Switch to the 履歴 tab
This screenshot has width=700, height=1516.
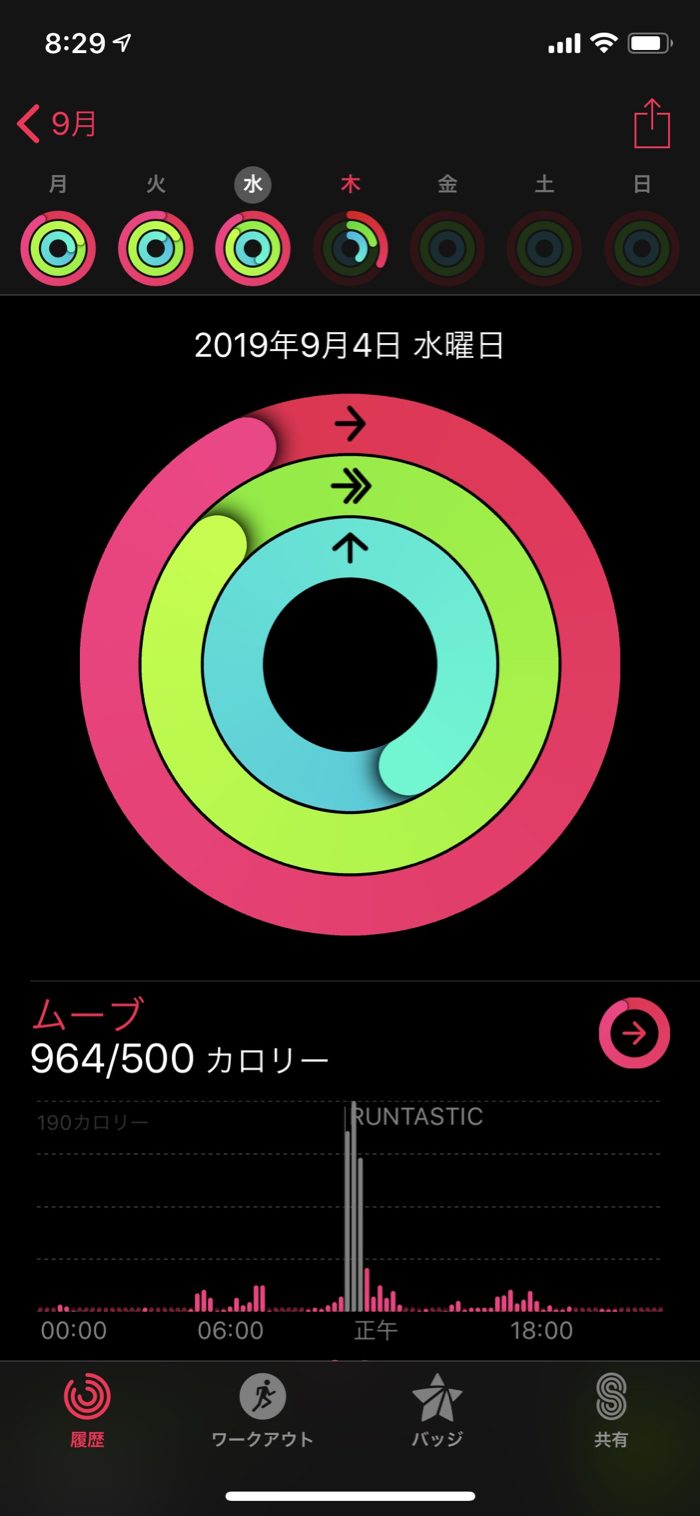[87, 1410]
